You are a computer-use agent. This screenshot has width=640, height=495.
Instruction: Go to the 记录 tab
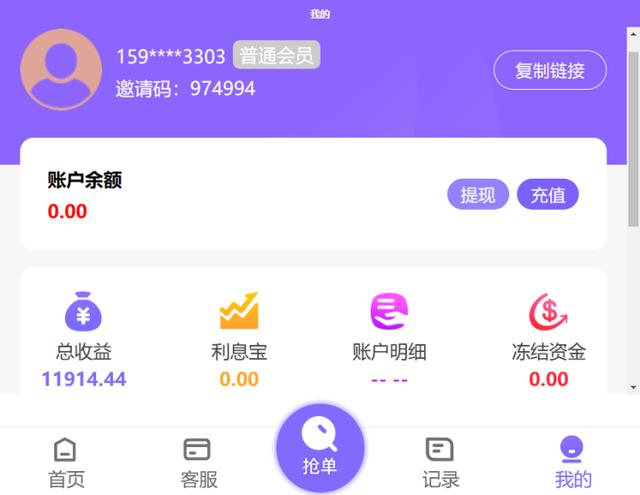pyautogui.click(x=440, y=462)
